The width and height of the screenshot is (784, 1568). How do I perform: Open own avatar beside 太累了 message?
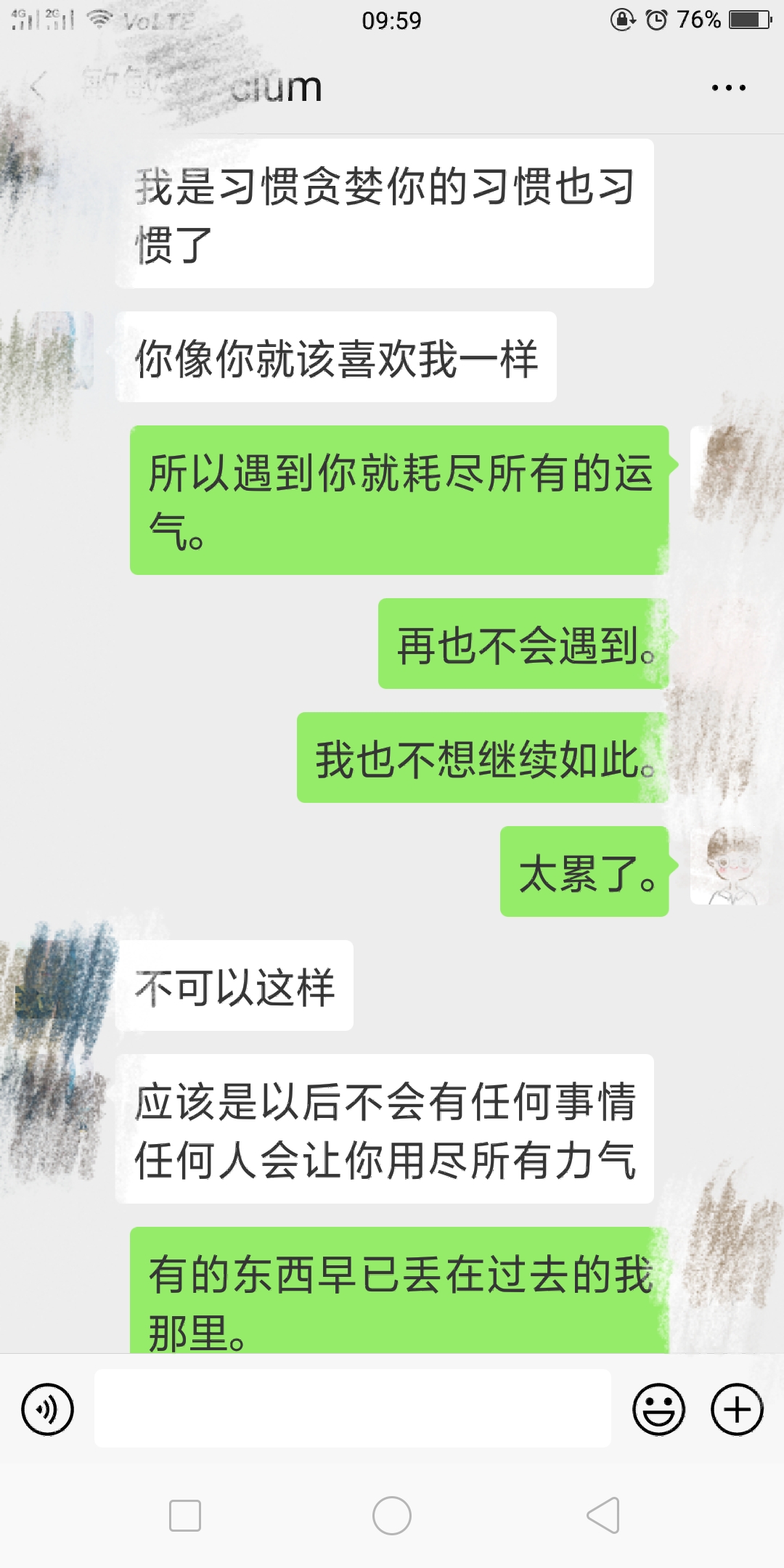[729, 866]
